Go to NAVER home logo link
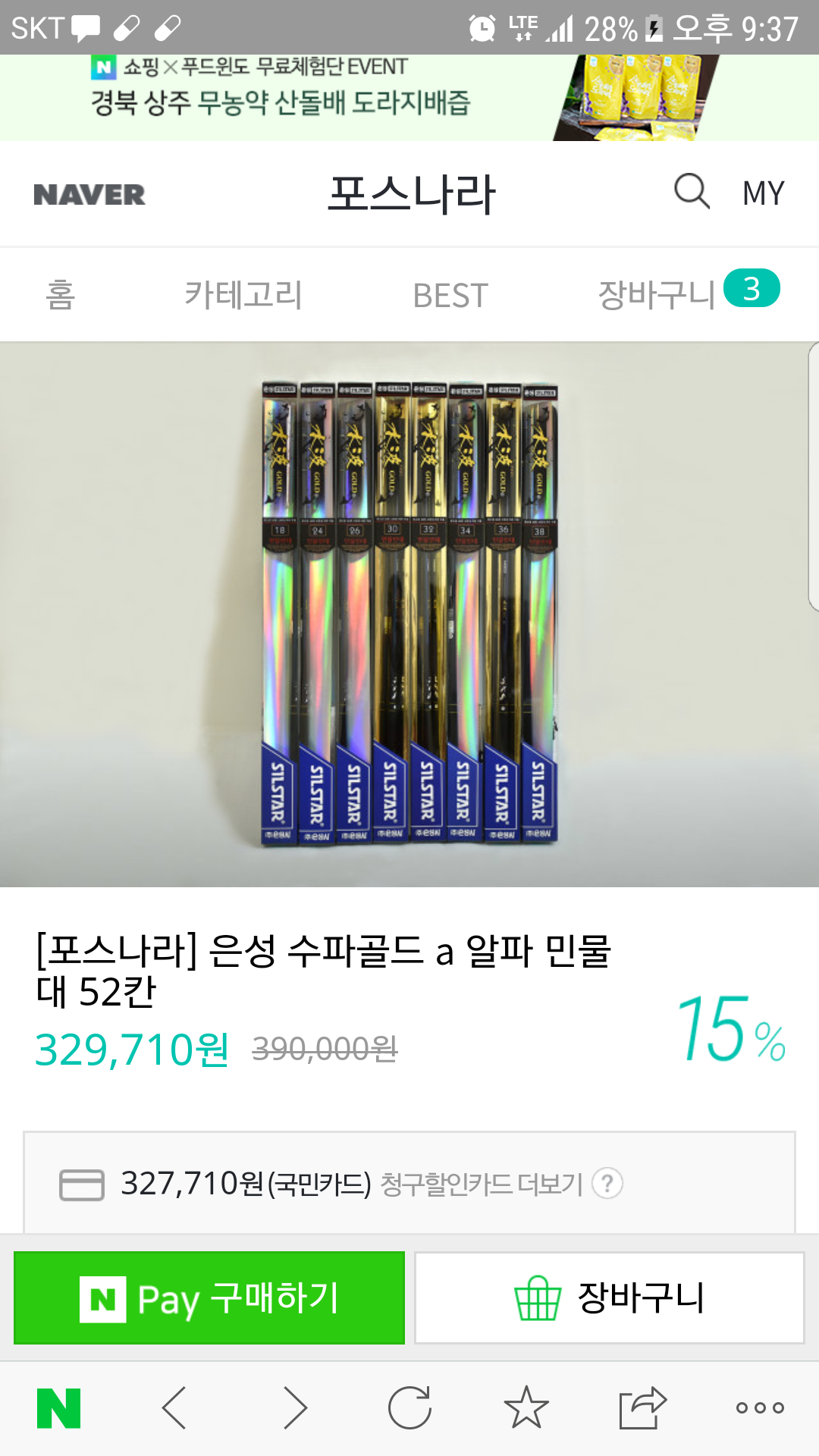This screenshot has height=1456, width=819. click(x=89, y=195)
